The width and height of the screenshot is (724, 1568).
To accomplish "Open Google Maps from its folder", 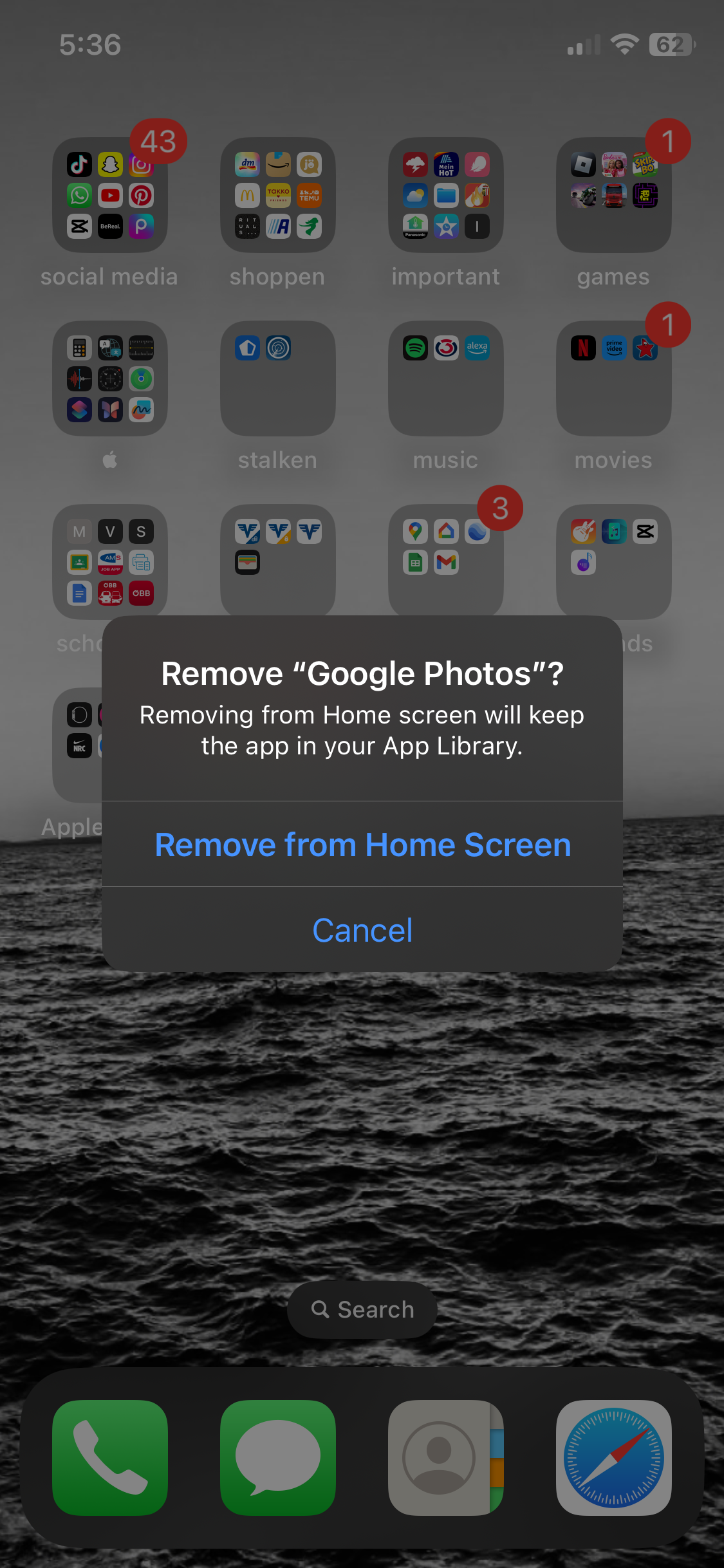I will [415, 532].
